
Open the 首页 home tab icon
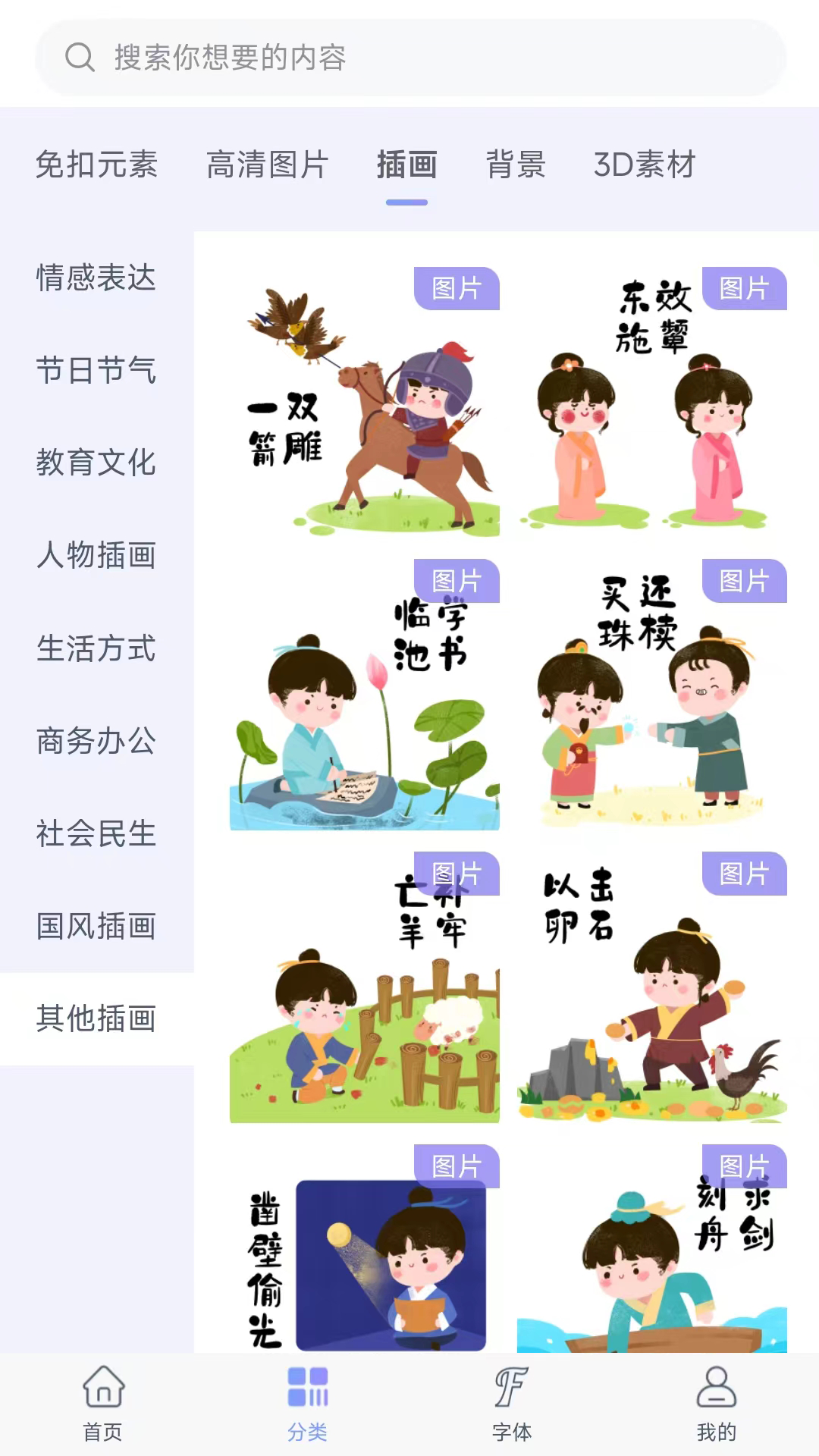click(x=102, y=1407)
